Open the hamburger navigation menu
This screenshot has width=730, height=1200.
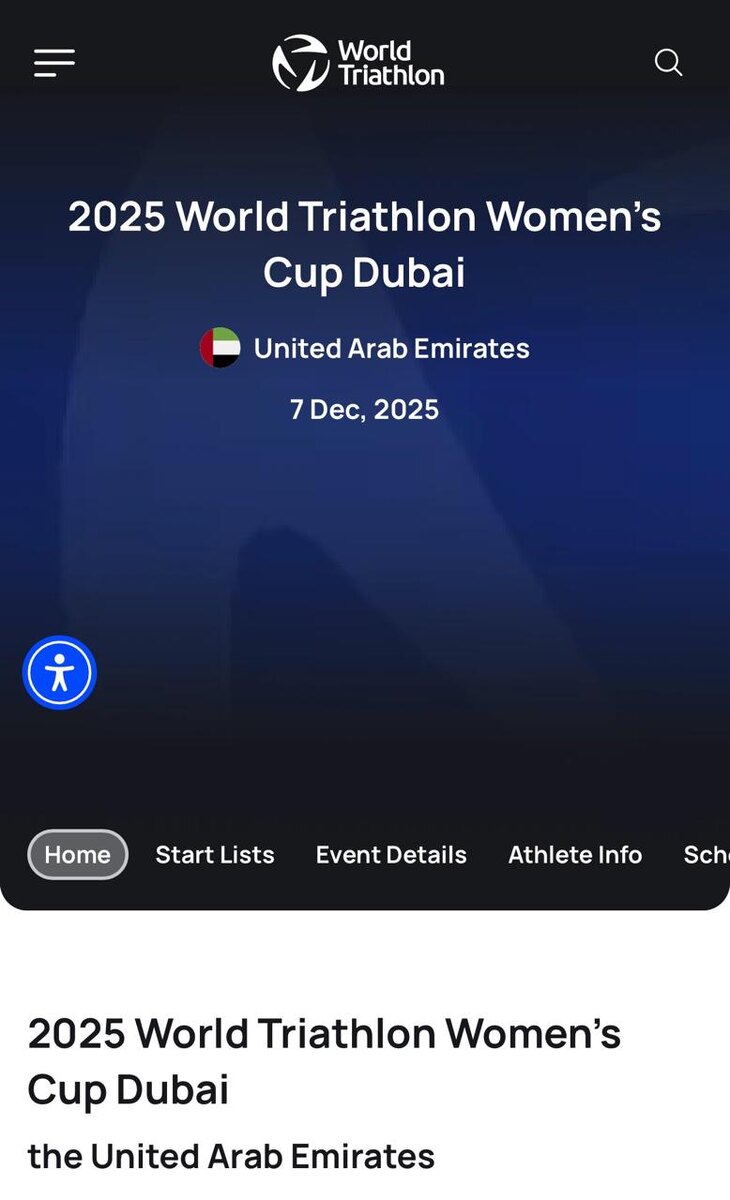click(54, 63)
